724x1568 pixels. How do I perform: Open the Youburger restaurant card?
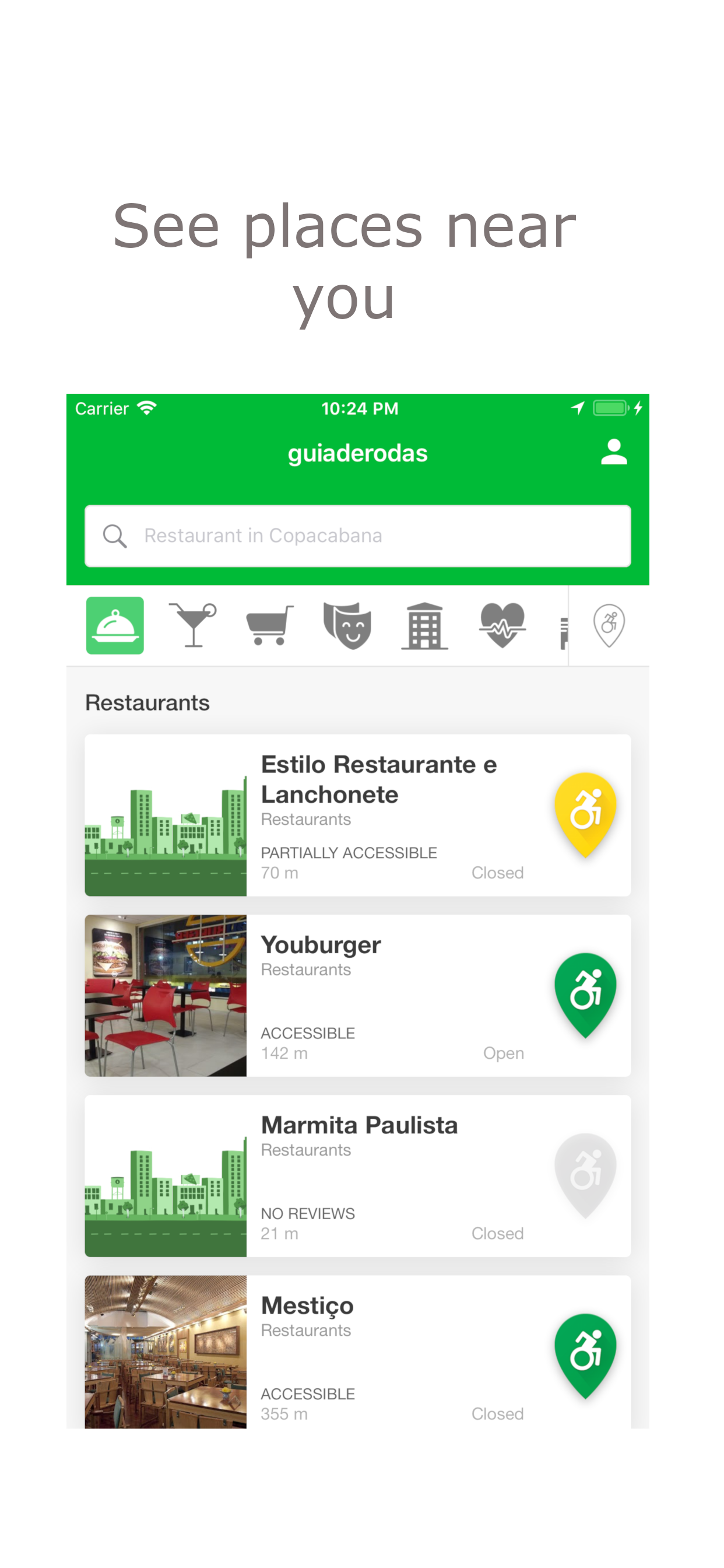click(x=358, y=996)
